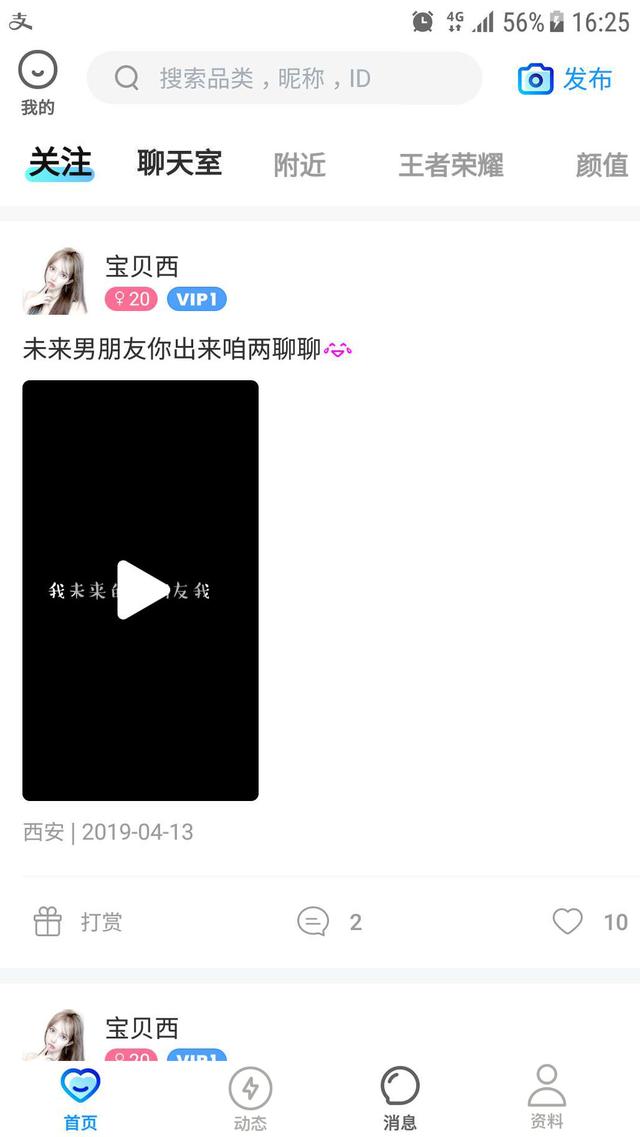The image size is (640, 1137).
Task: Tap 打赏 gift under the post
Action: click(78, 922)
